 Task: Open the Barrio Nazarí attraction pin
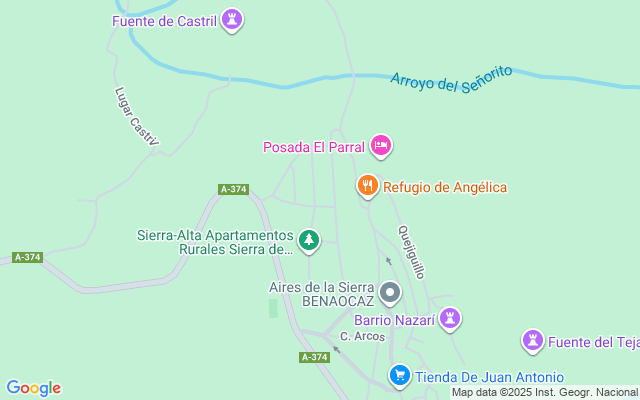[x=451, y=319]
